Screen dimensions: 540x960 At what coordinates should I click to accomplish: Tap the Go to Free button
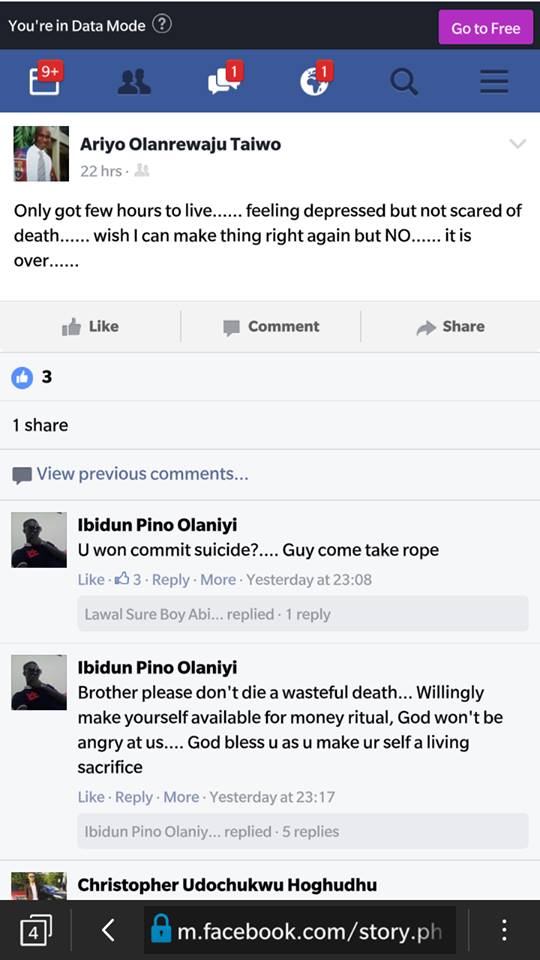486,28
